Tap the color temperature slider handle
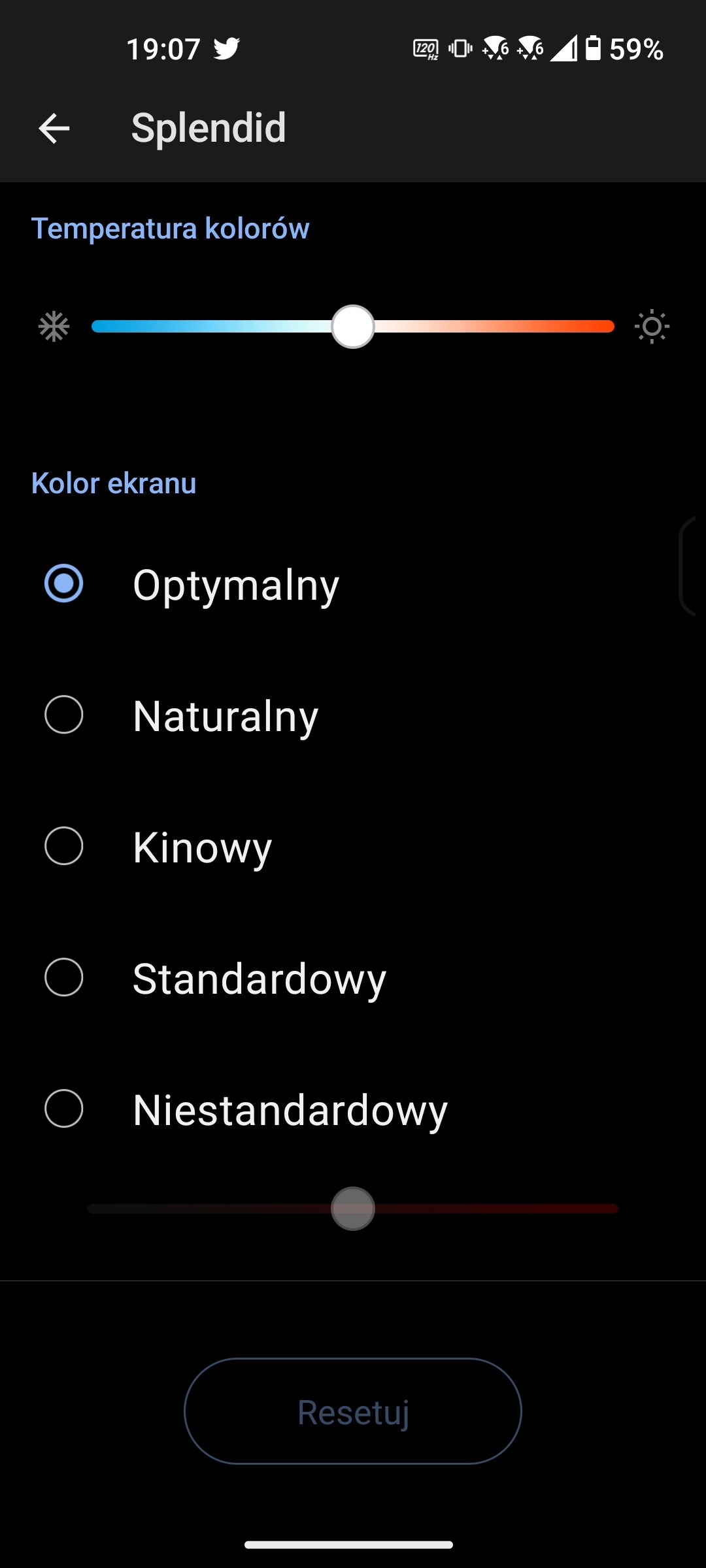Image resolution: width=706 pixels, height=1568 pixels. [x=353, y=327]
